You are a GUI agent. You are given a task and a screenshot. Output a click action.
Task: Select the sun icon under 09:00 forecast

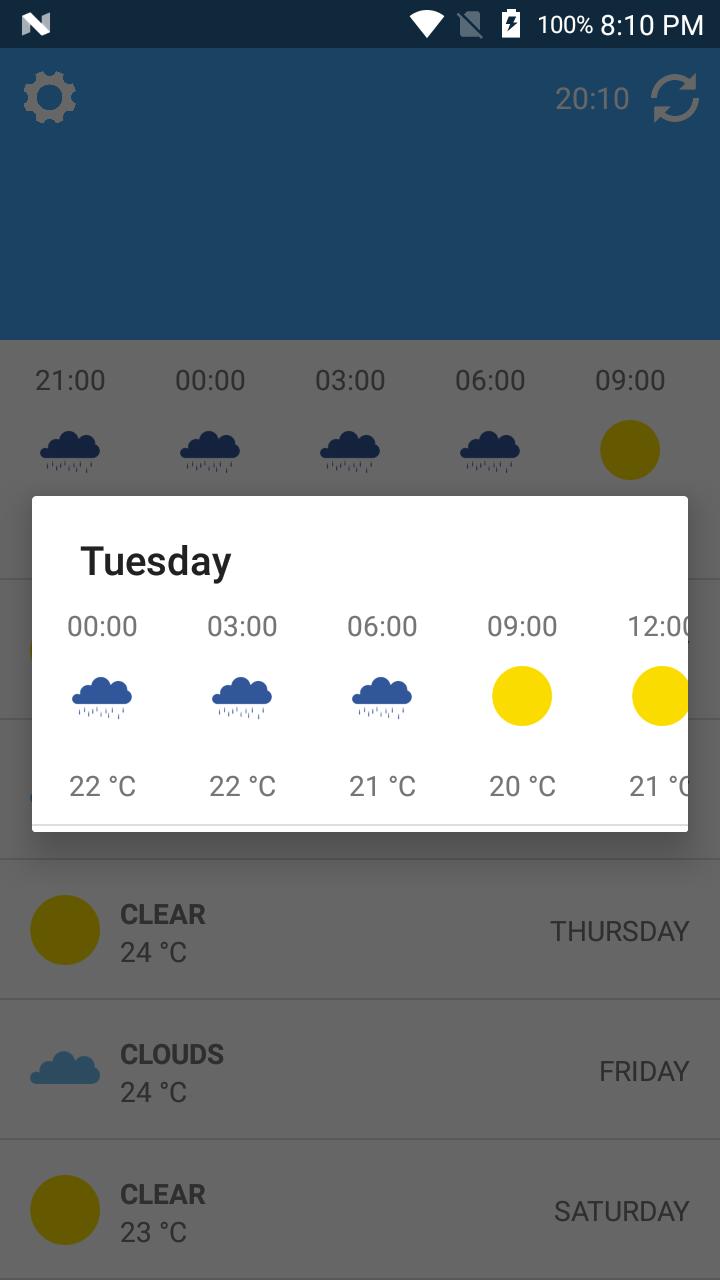(630, 450)
